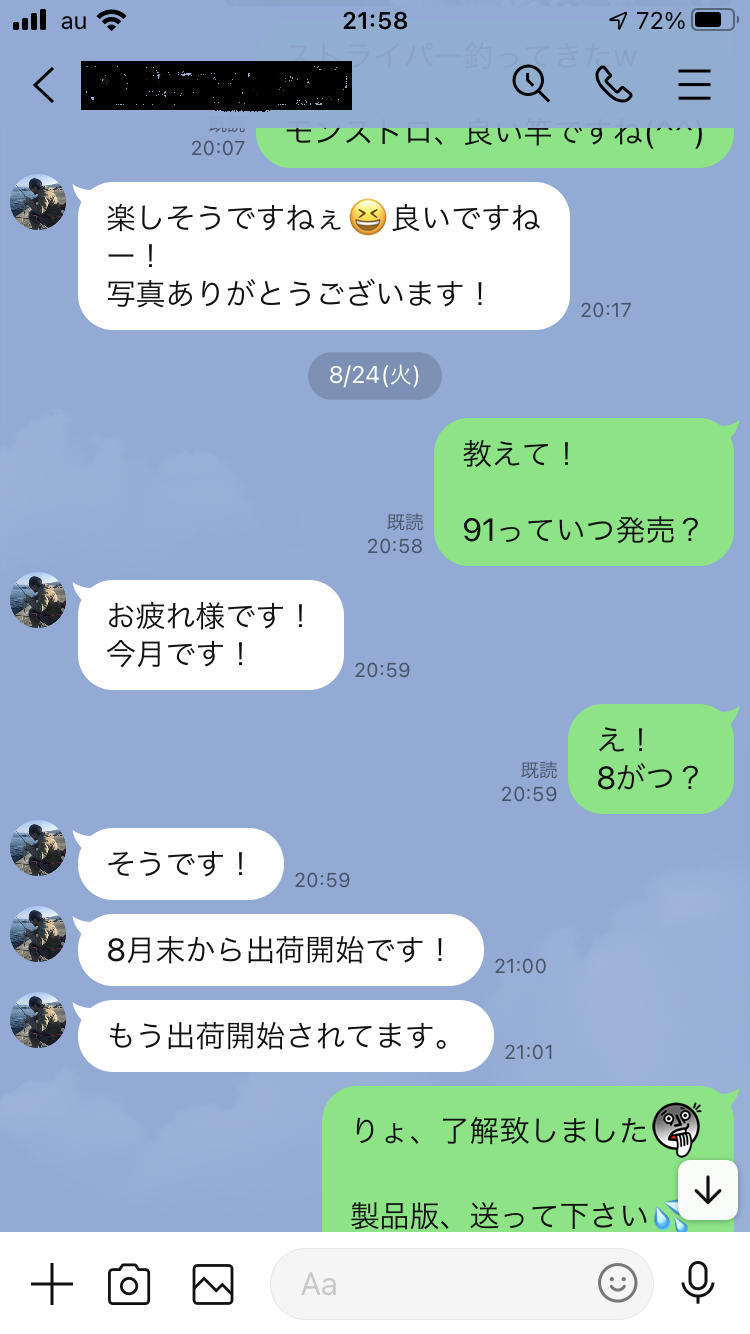The height and width of the screenshot is (1334, 750).
Task: Launch the camera from the chat
Action: pyautogui.click(x=129, y=1283)
